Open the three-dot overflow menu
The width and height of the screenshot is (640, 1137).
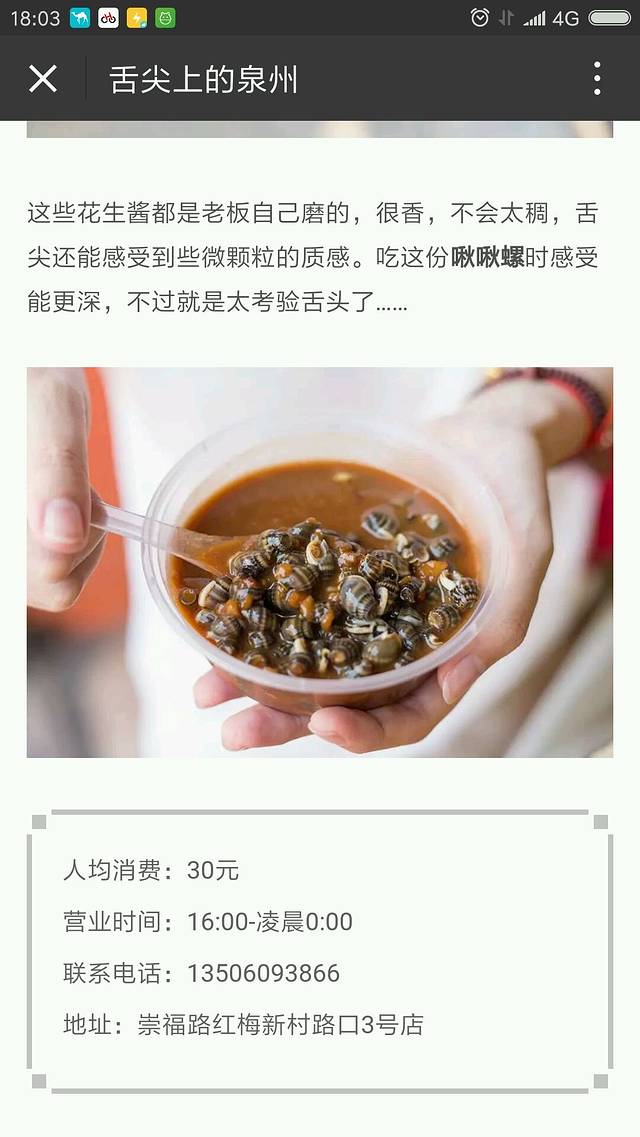coord(596,78)
